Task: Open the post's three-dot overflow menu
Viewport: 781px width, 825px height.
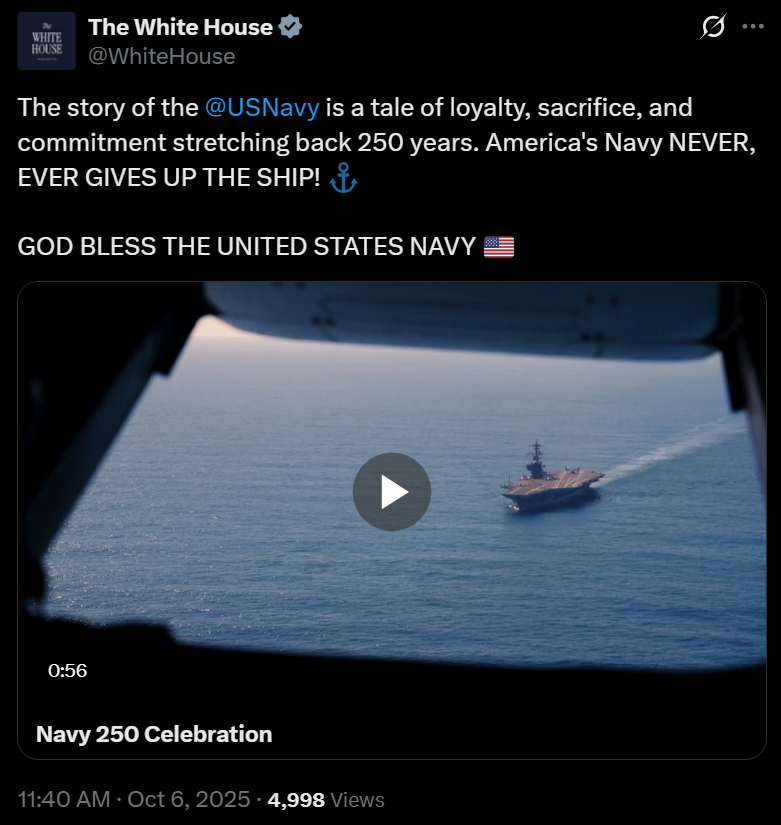Action: [752, 28]
